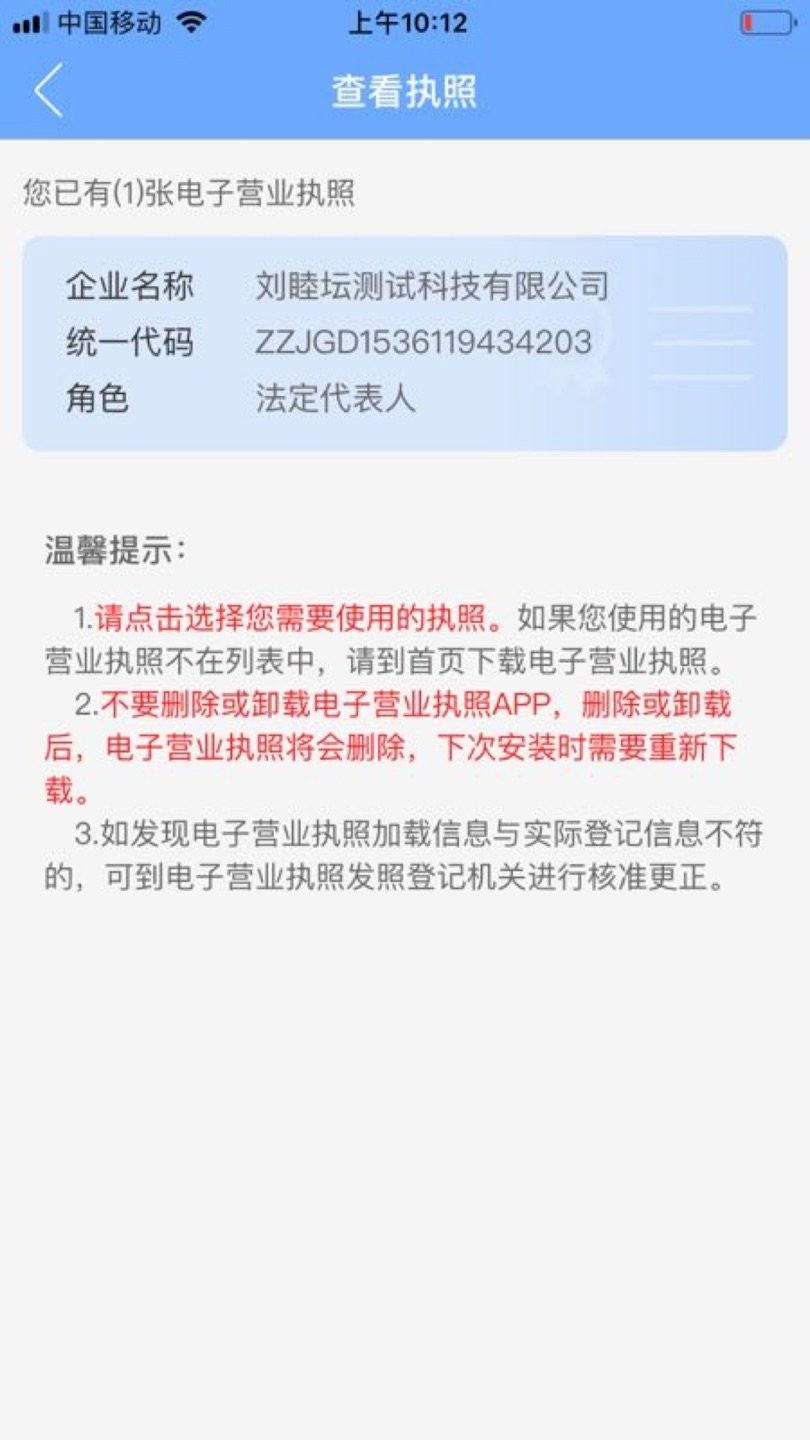Viewport: 810px width, 1440px height.
Task: Select the 刘睦坛测试科技有限公司 license card
Action: coord(405,340)
